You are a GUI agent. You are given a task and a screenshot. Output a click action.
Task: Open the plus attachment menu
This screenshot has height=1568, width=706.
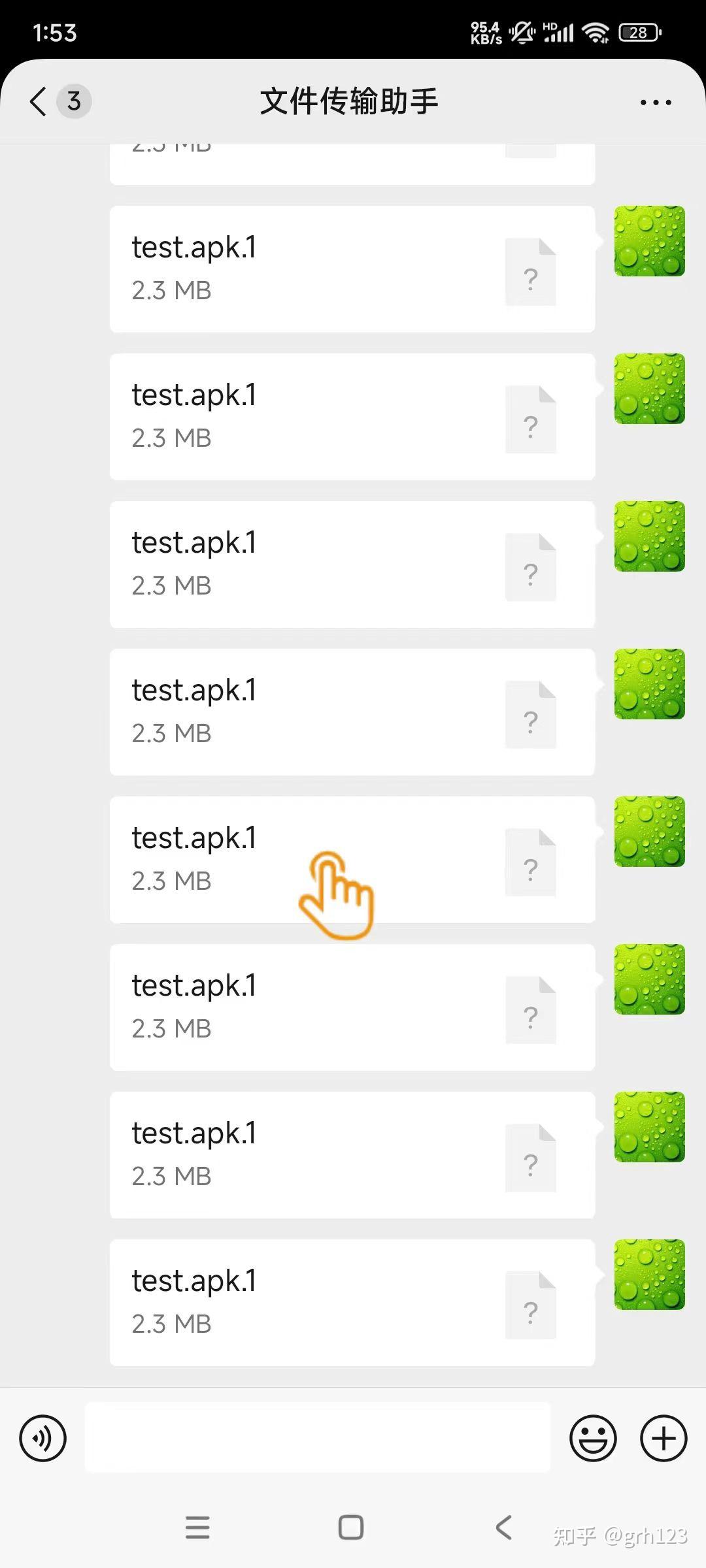(664, 1438)
